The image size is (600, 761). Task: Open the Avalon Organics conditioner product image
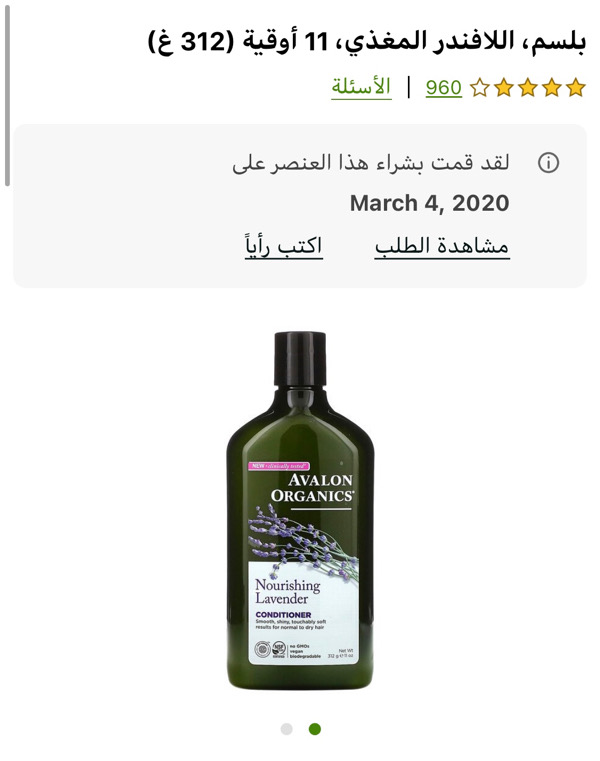pos(300,510)
